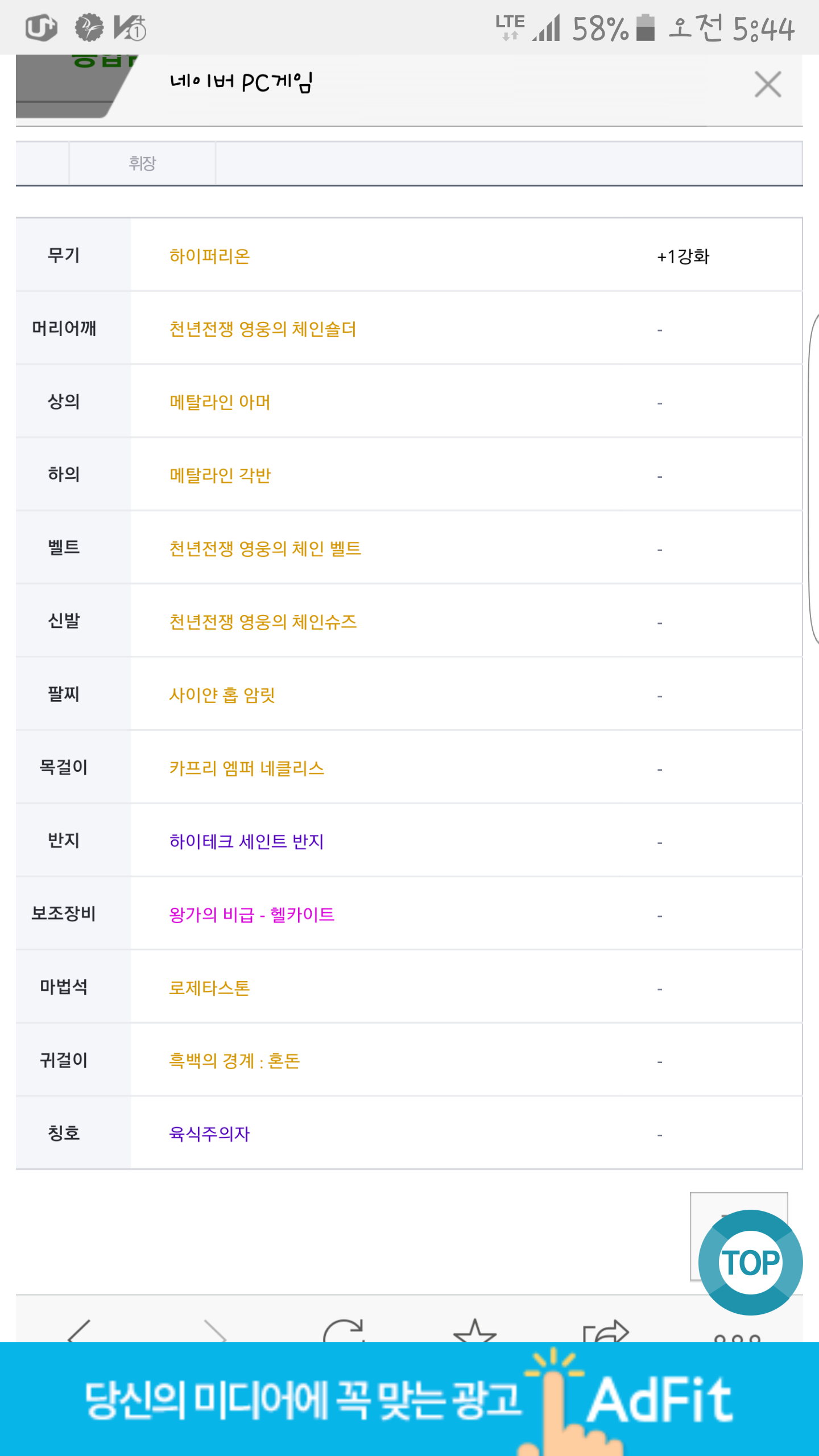Open the 하이퍼리온 weapon link
The image size is (819, 1456).
point(209,256)
